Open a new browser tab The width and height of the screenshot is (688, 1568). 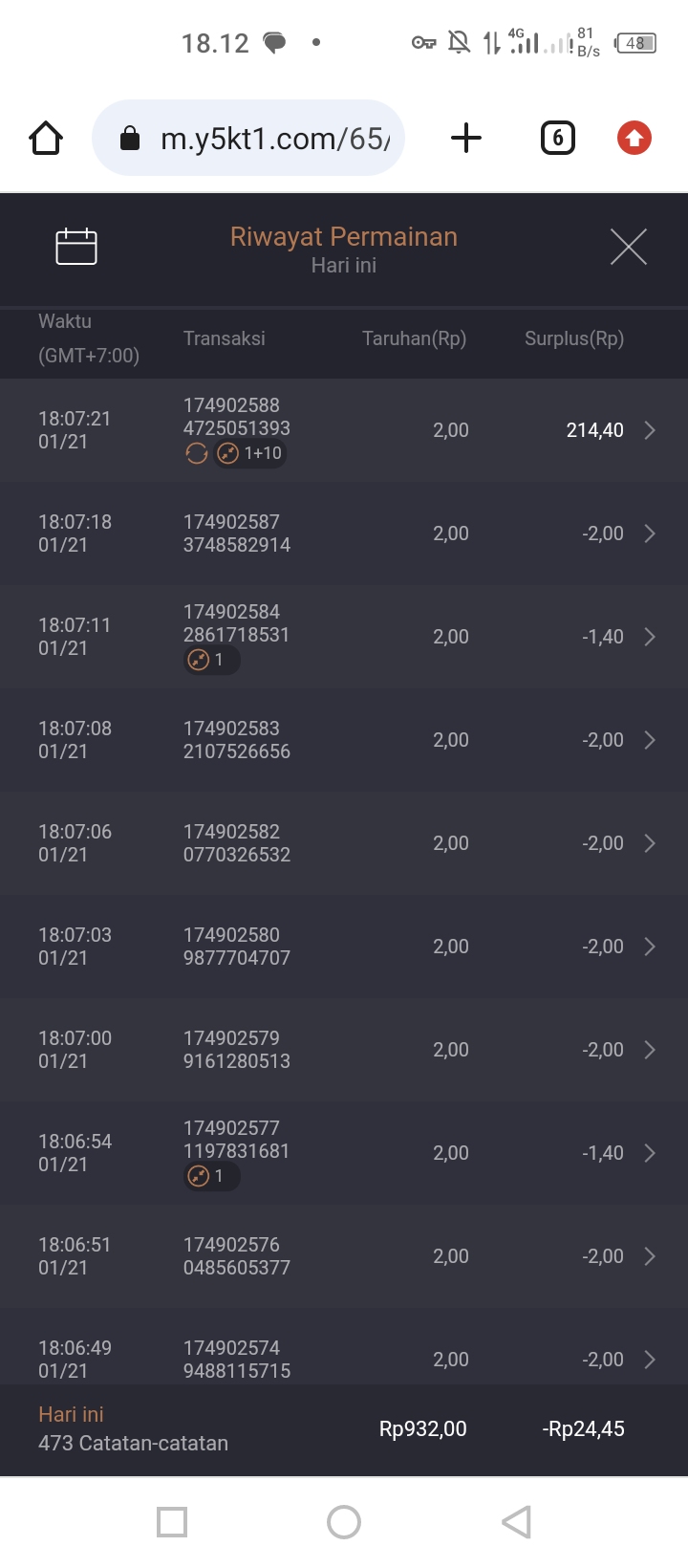pyautogui.click(x=466, y=139)
